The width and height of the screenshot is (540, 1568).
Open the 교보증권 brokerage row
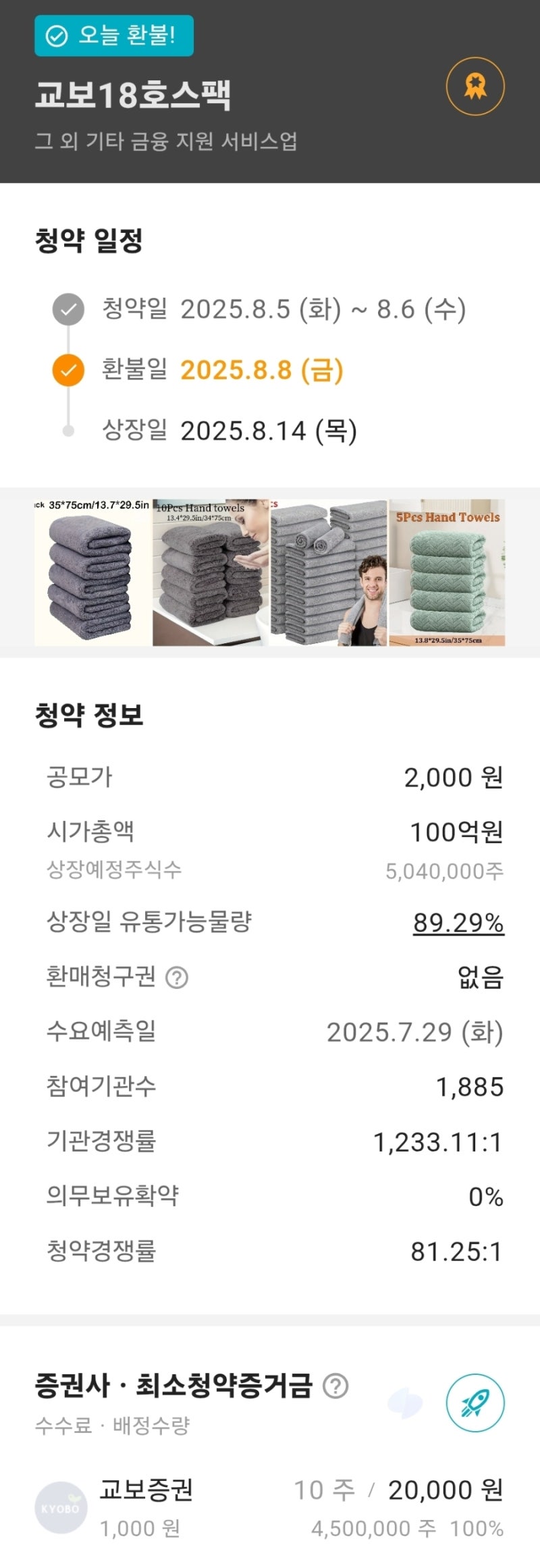pos(270,1507)
